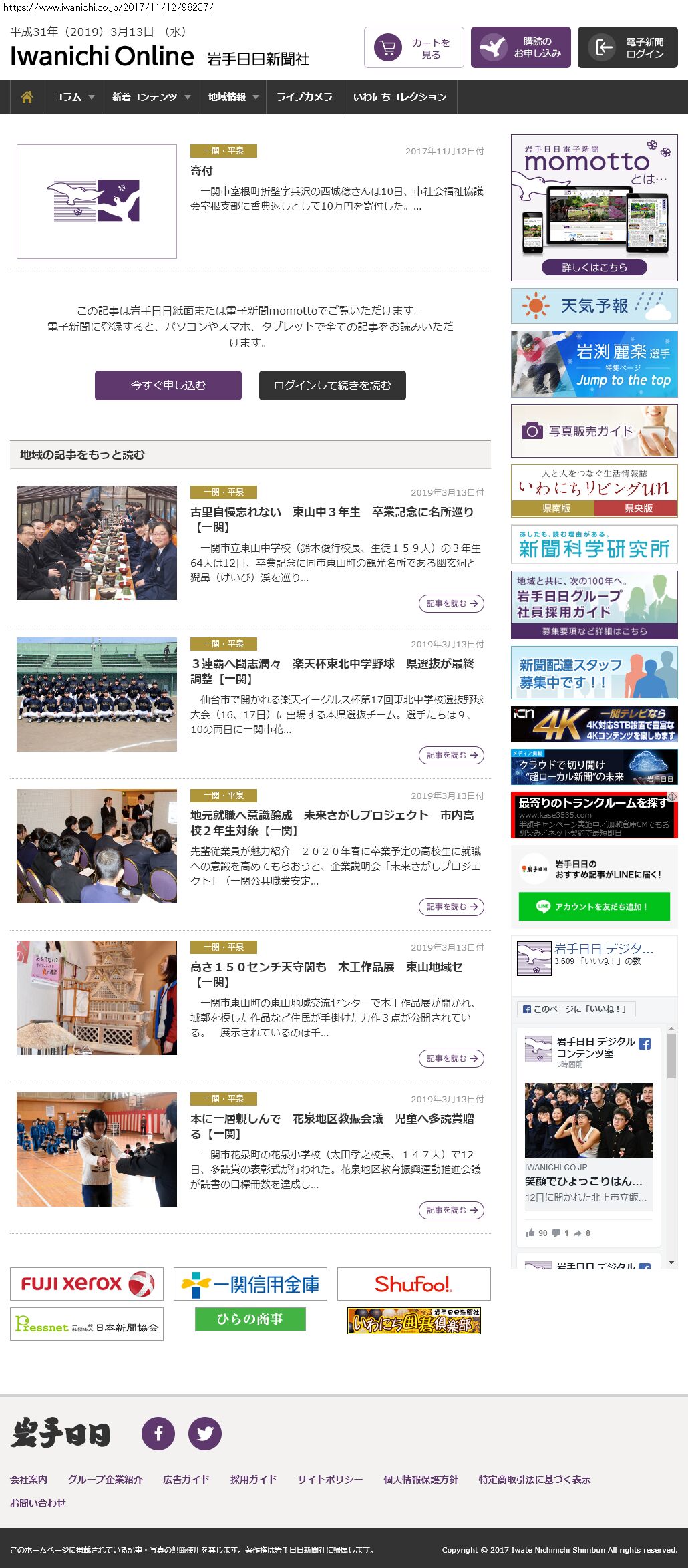Open the 天気予報 weather banner
Viewport: 688px width, 1568px height.
[x=594, y=306]
